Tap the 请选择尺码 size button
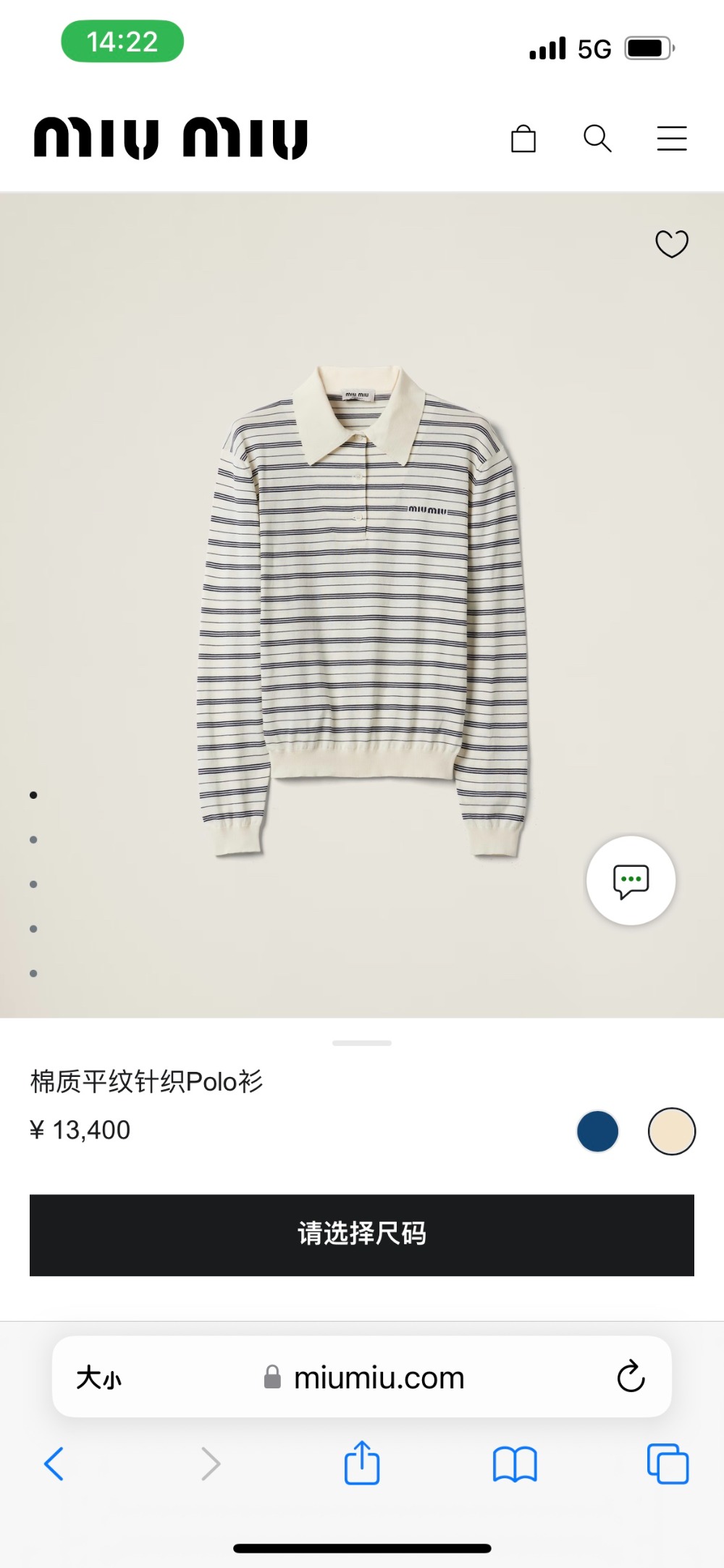Image resolution: width=724 pixels, height=1568 pixels. (362, 1235)
